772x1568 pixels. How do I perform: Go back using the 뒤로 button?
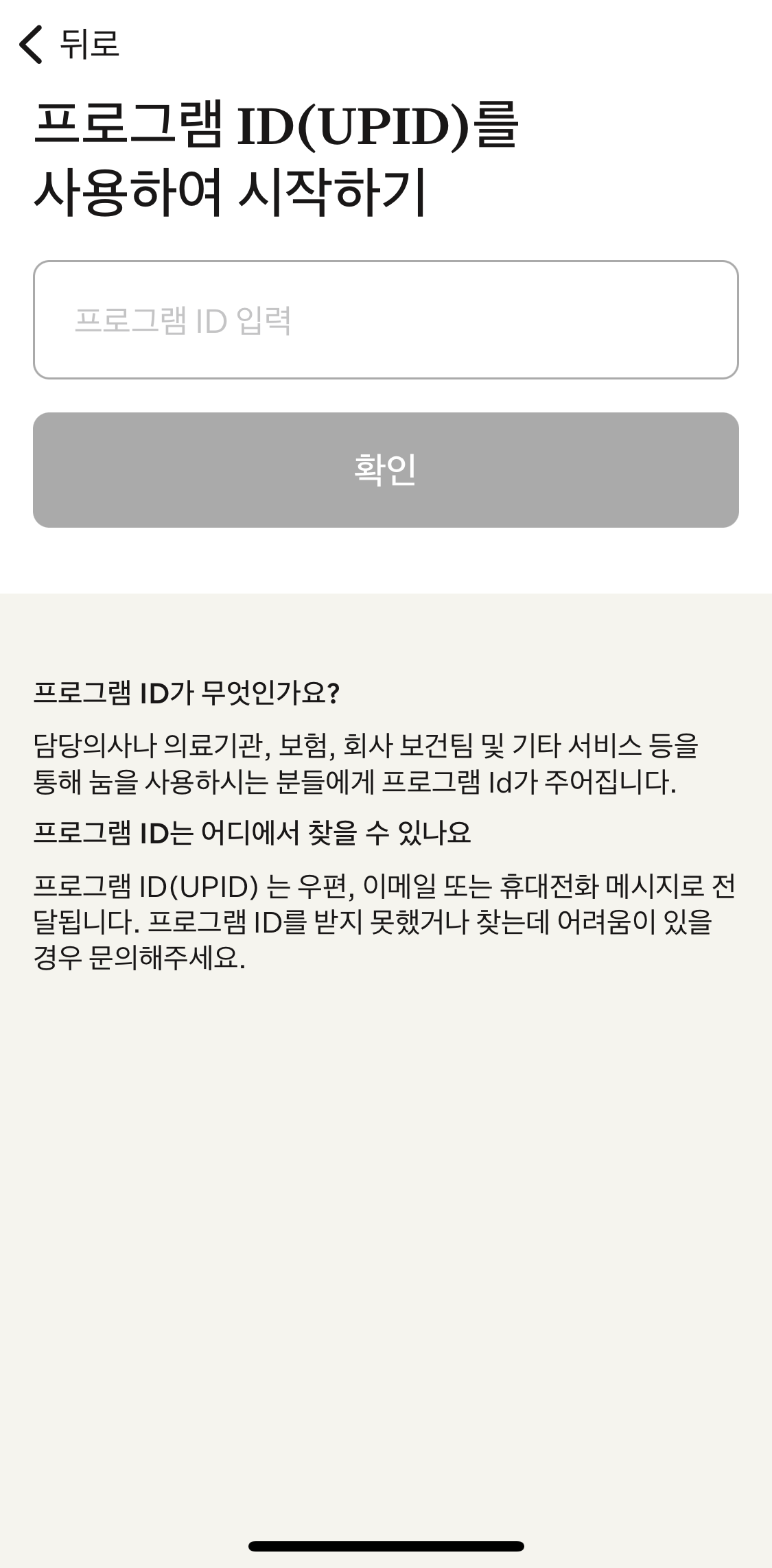coord(69,44)
